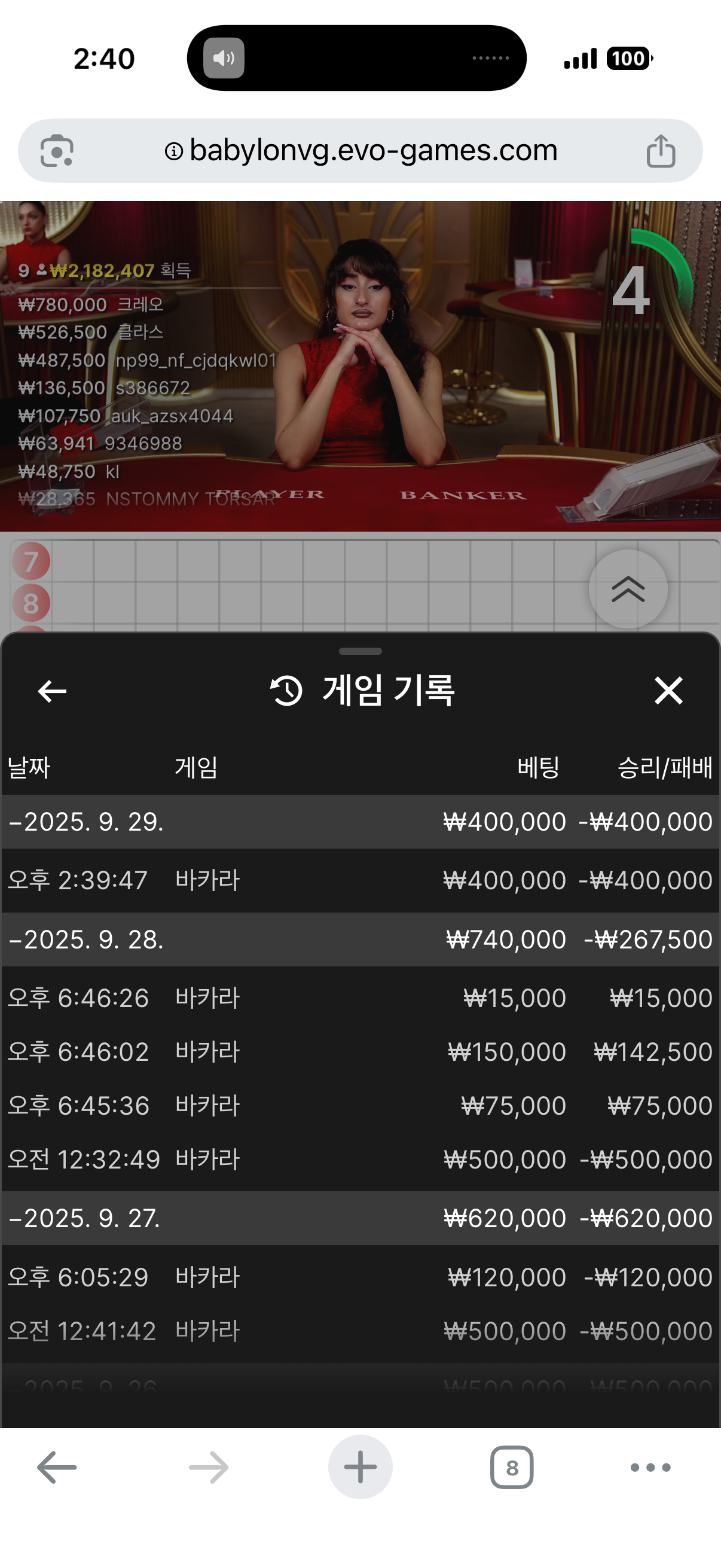The image size is (721, 1568).
Task: Share the page from the address bar
Action: (x=660, y=150)
